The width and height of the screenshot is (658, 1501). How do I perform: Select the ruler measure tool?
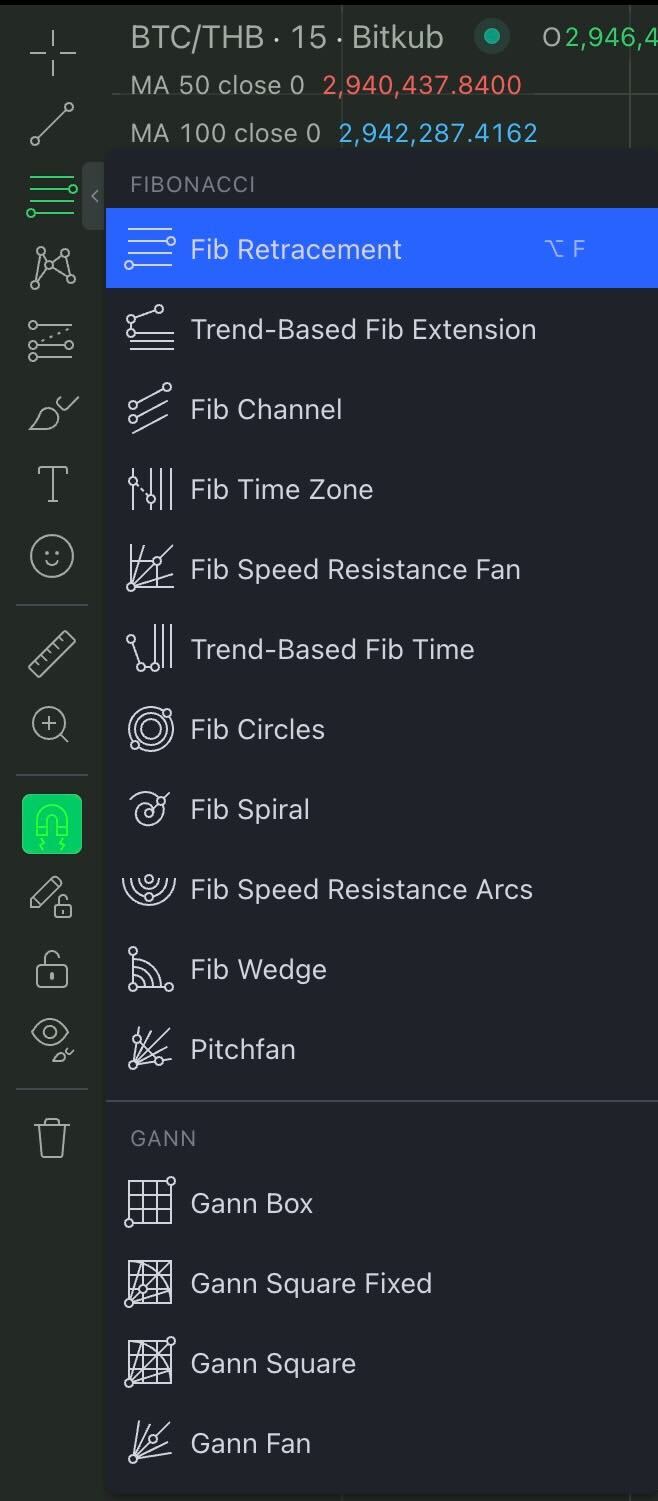coord(52,653)
